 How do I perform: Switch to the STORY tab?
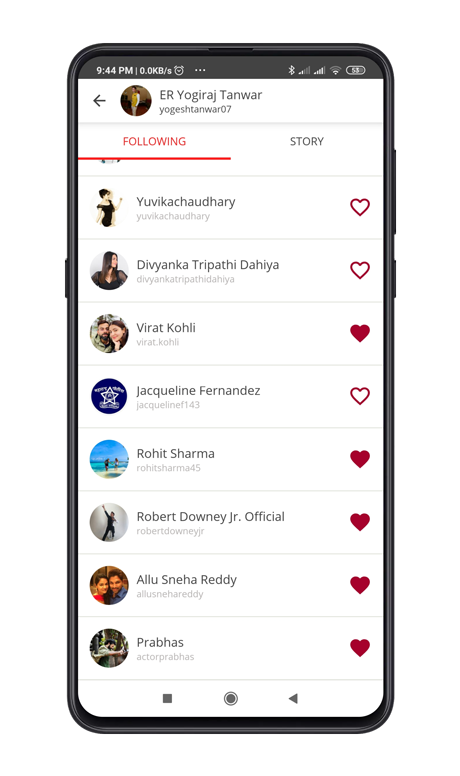coord(307,142)
